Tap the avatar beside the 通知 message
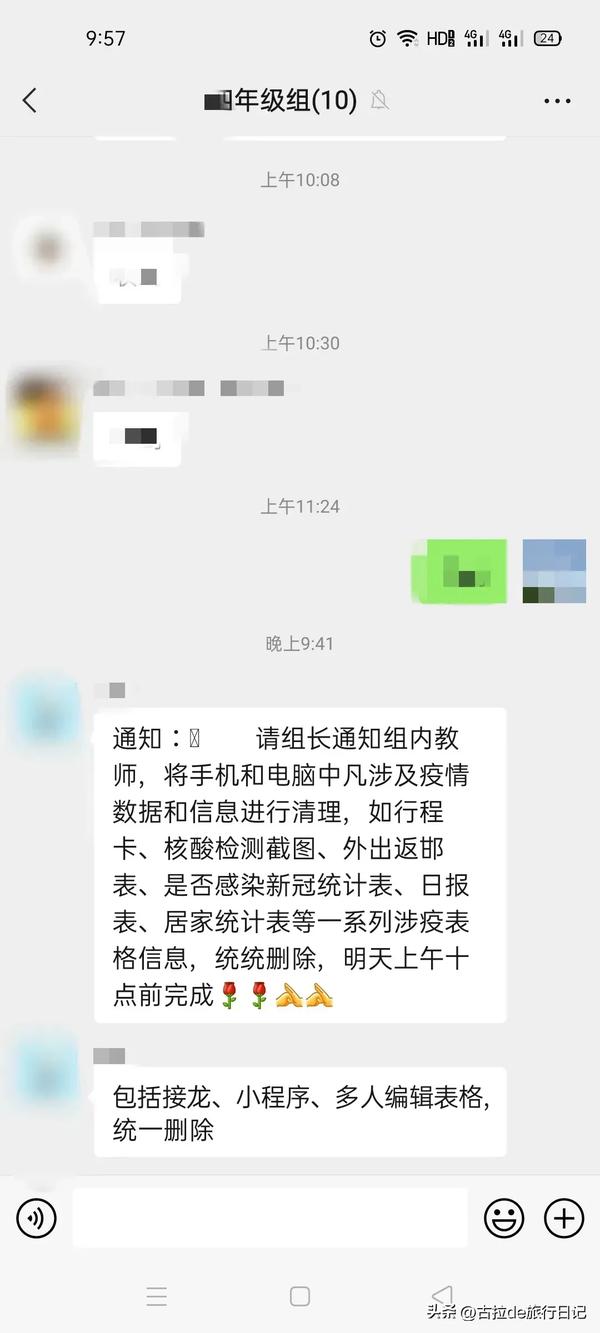The height and width of the screenshot is (1333, 600). click(x=47, y=713)
